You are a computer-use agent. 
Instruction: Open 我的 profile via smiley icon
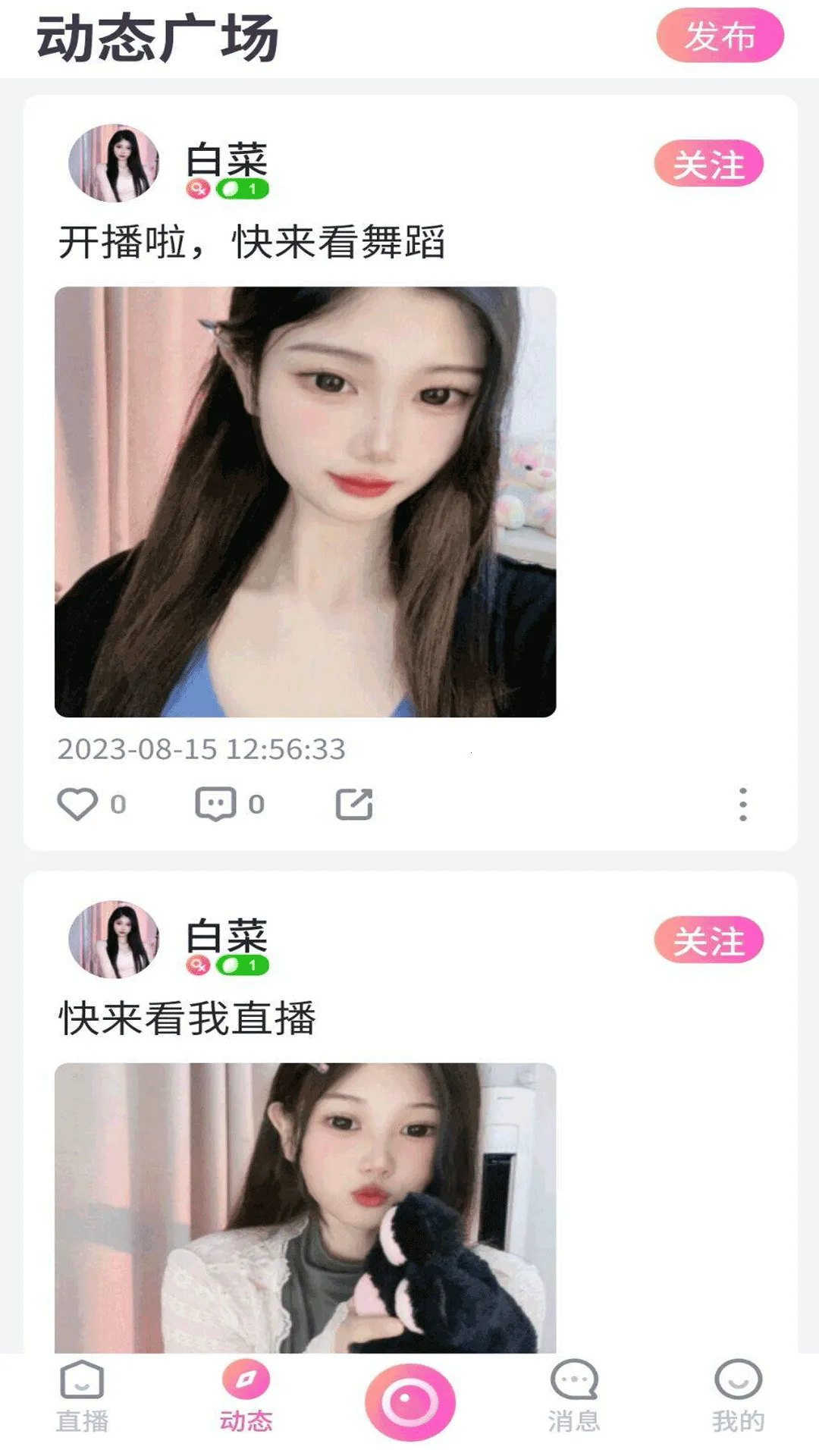click(737, 1403)
